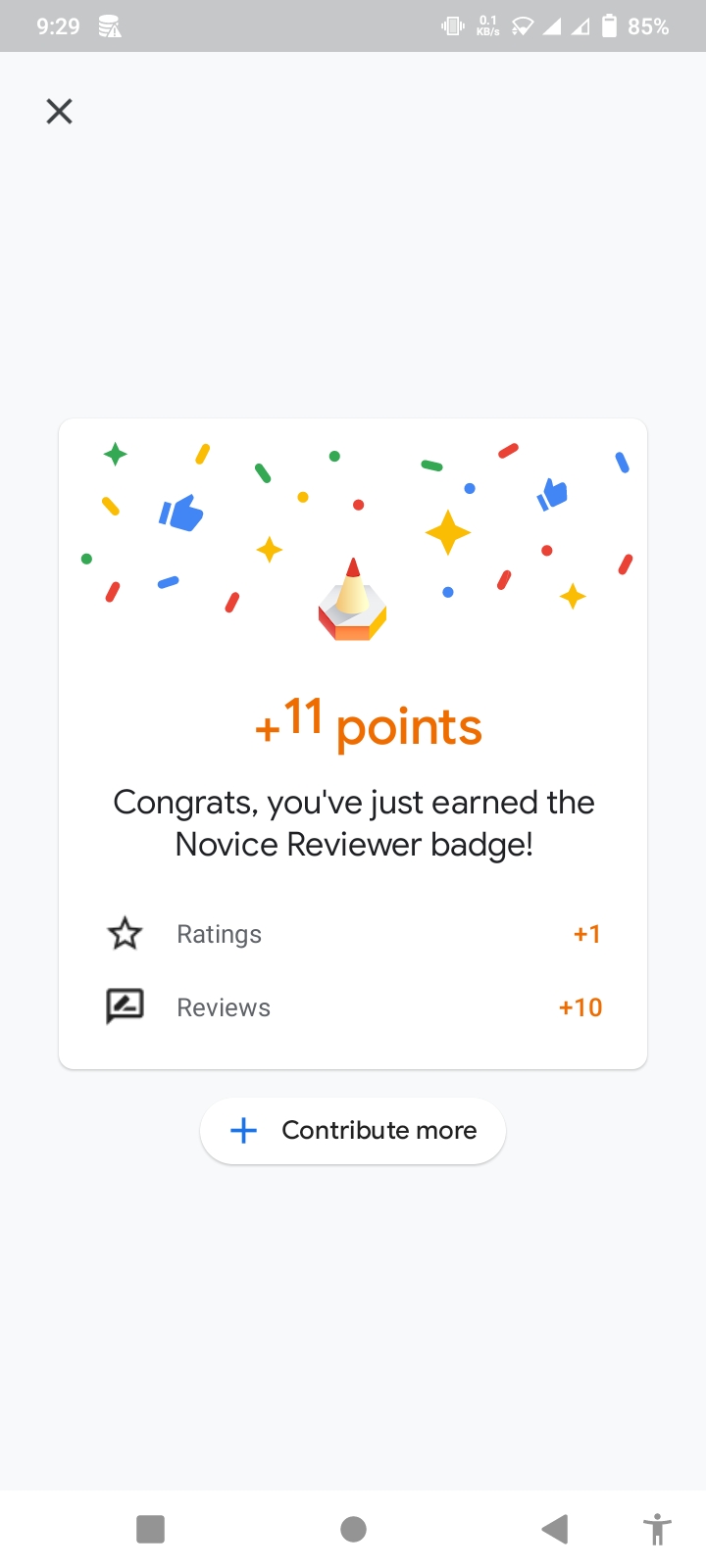Open the recent apps overview

pyautogui.click(x=150, y=1529)
